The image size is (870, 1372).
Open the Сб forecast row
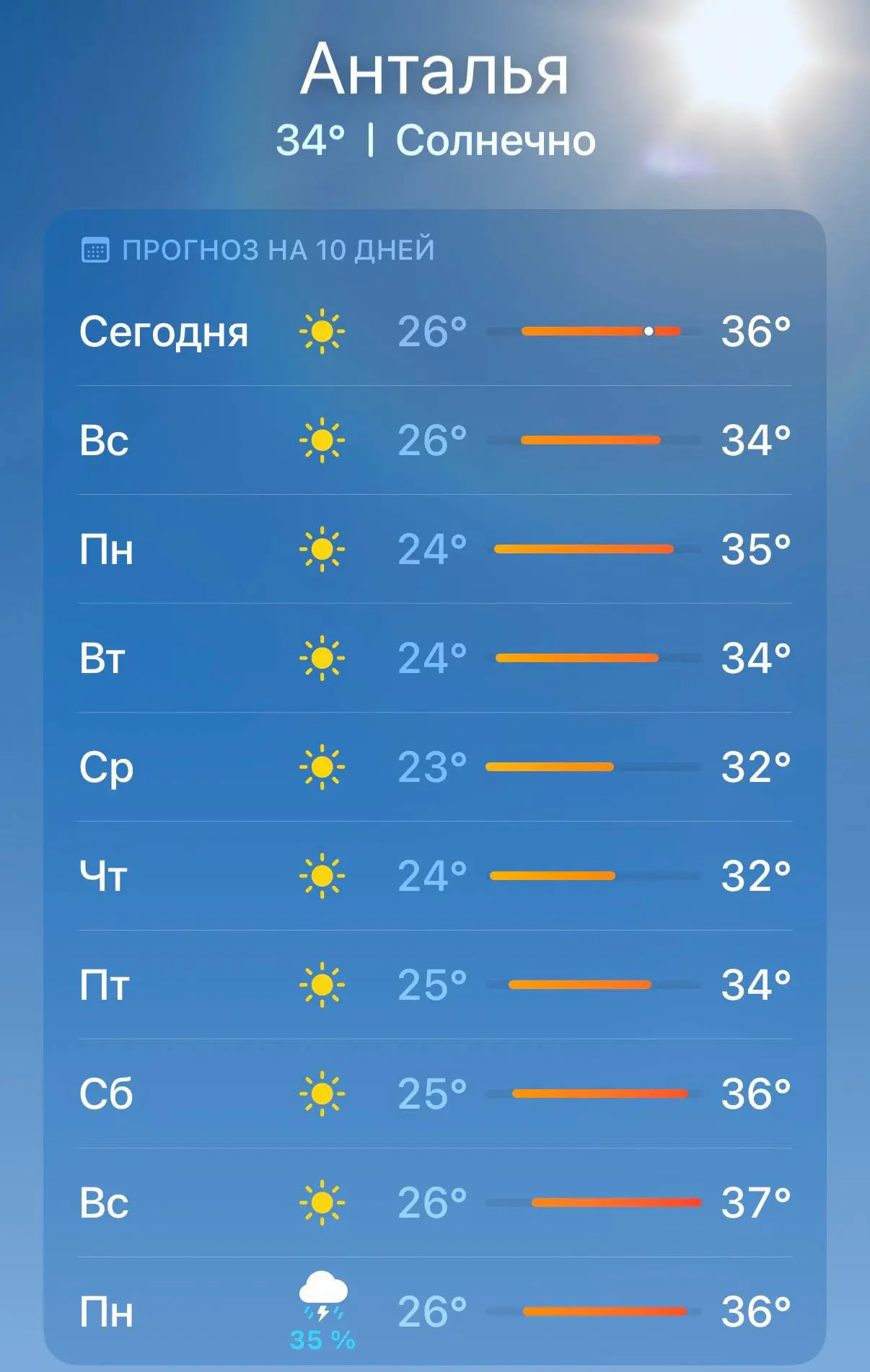(x=435, y=1094)
